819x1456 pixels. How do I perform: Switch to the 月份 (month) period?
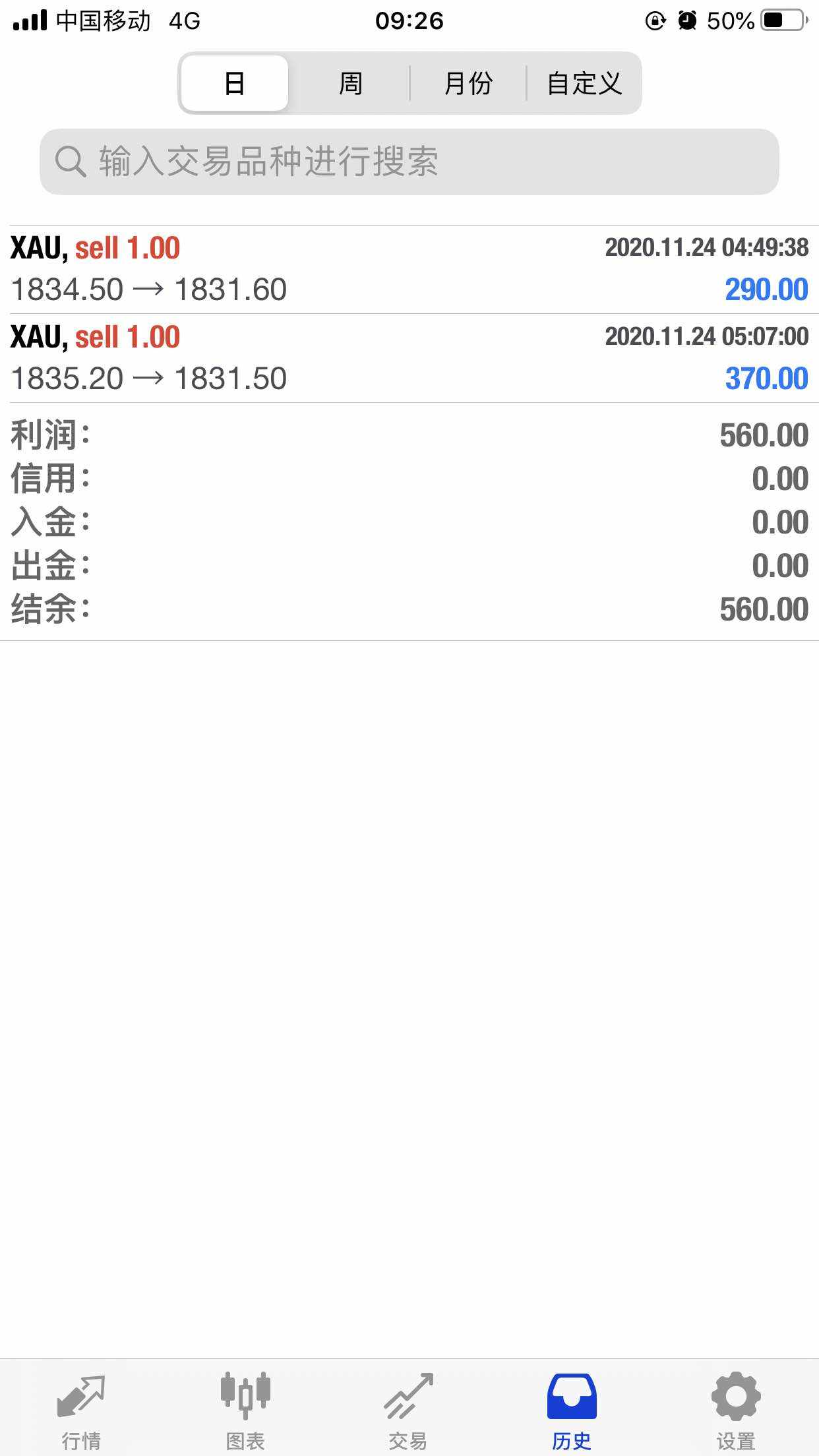click(x=468, y=83)
